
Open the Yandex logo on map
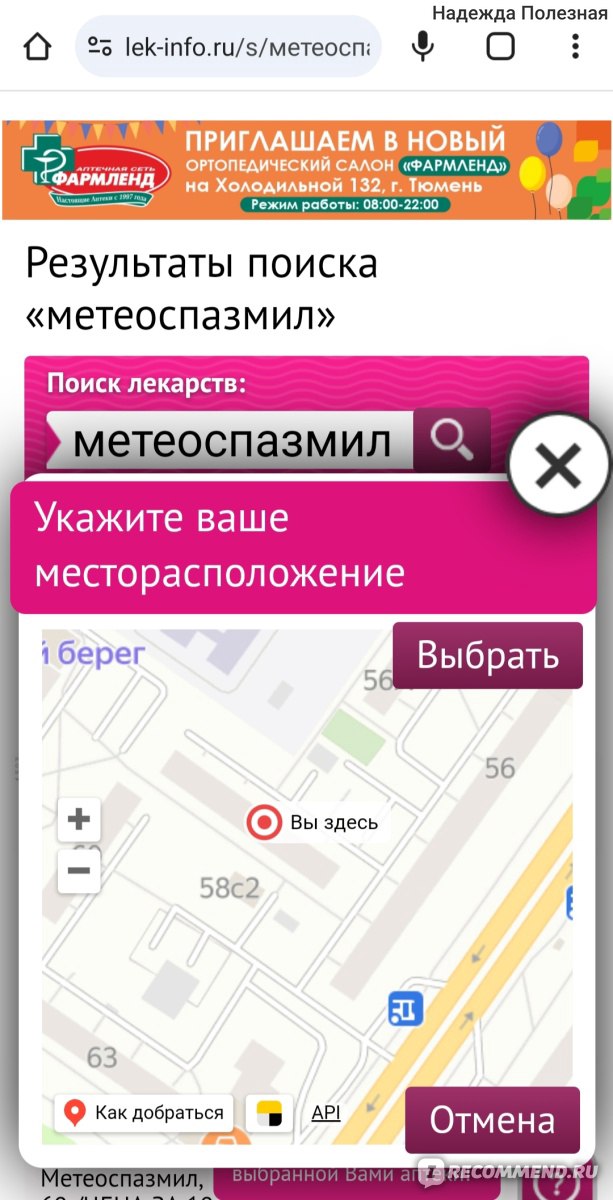click(x=269, y=1112)
